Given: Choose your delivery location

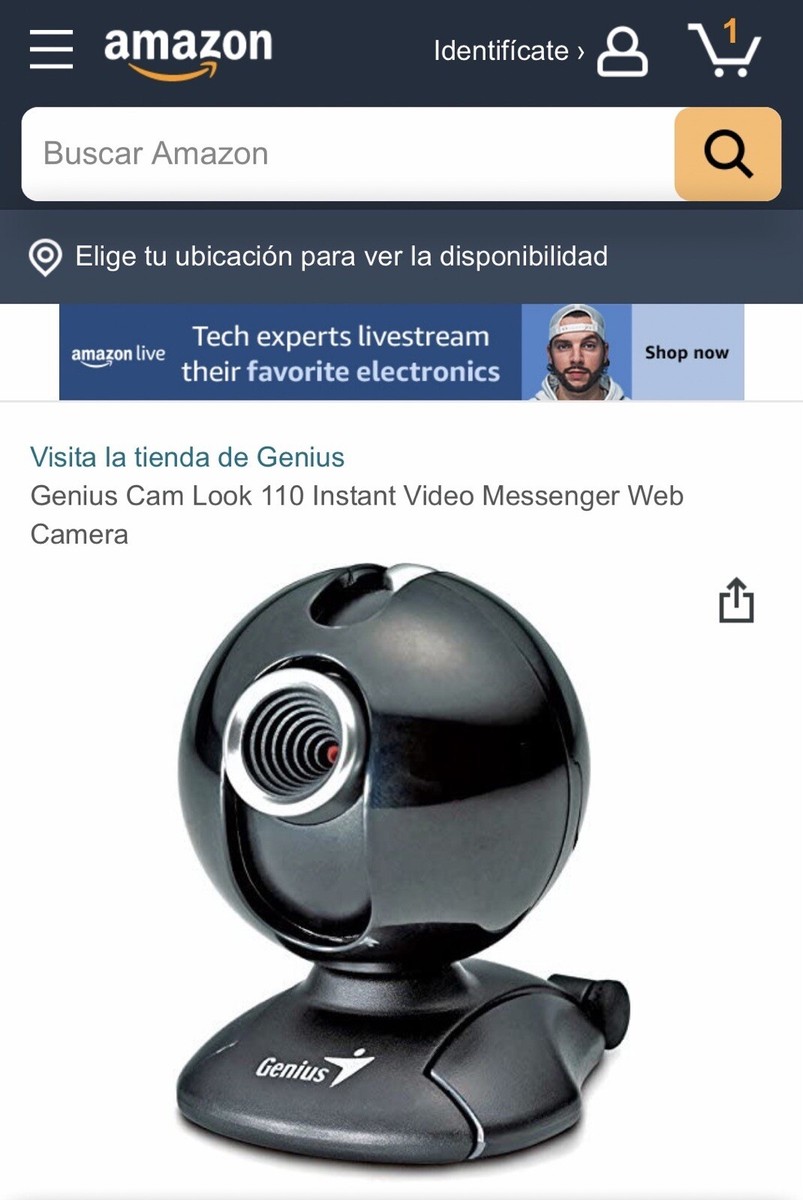Looking at the screenshot, I should [320, 257].
